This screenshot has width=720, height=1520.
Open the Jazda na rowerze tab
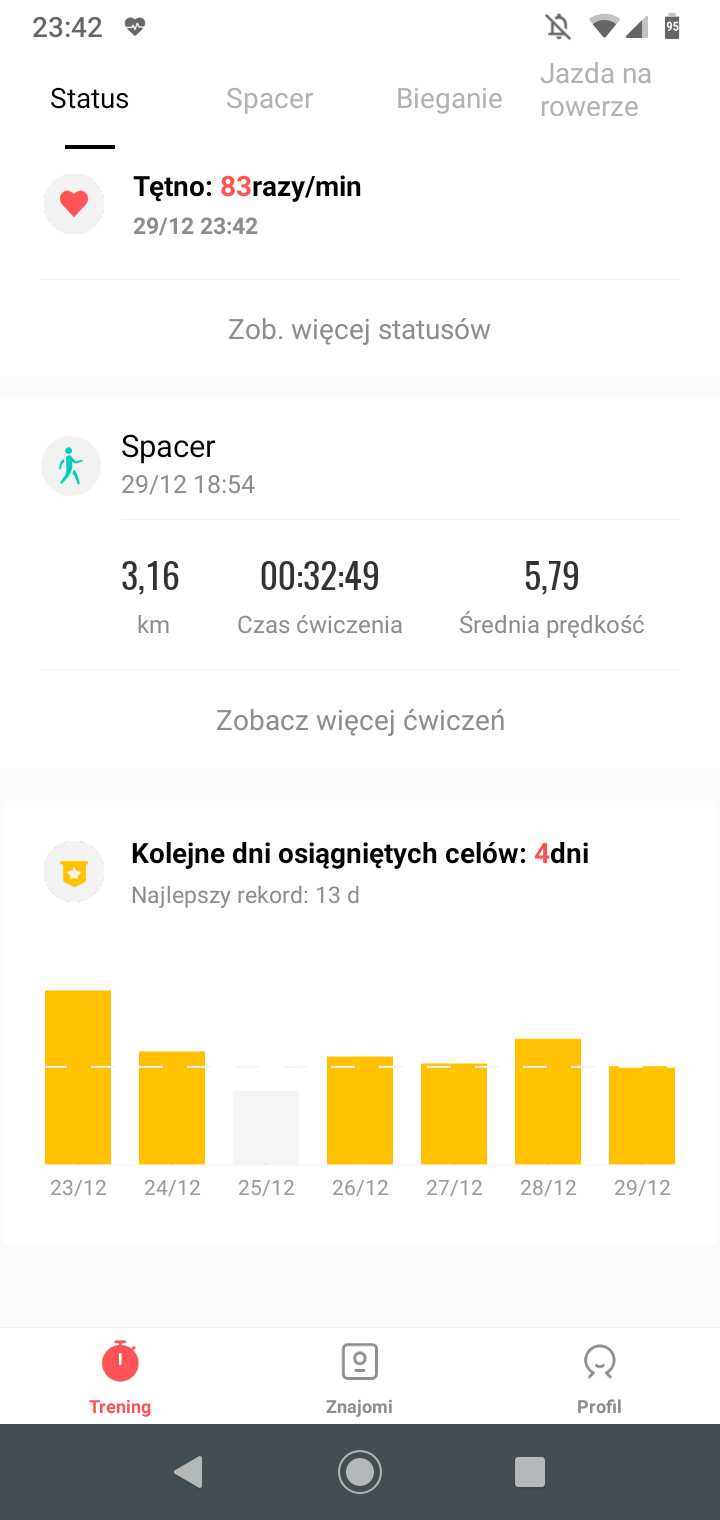tap(596, 90)
